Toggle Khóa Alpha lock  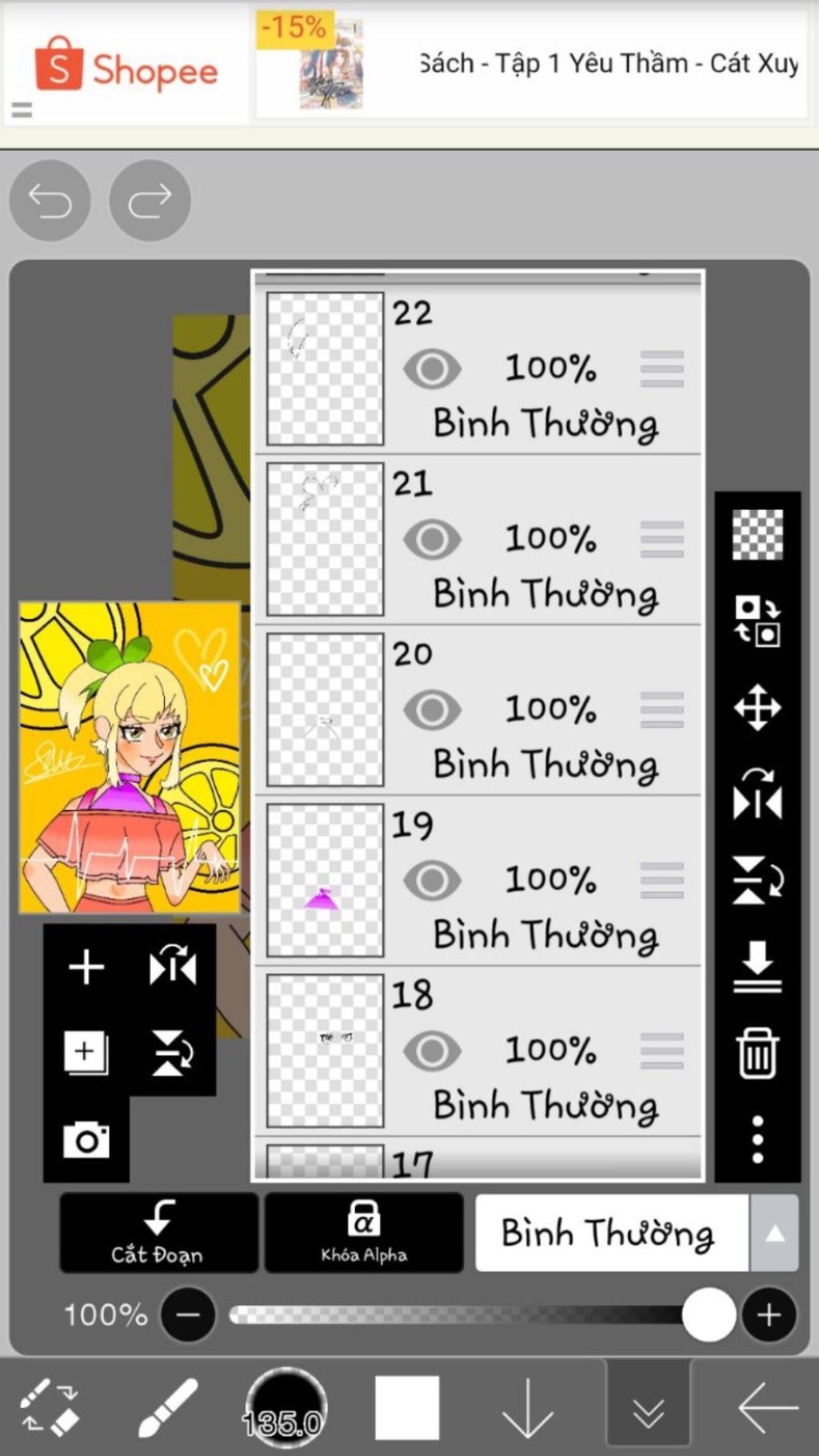click(364, 1232)
